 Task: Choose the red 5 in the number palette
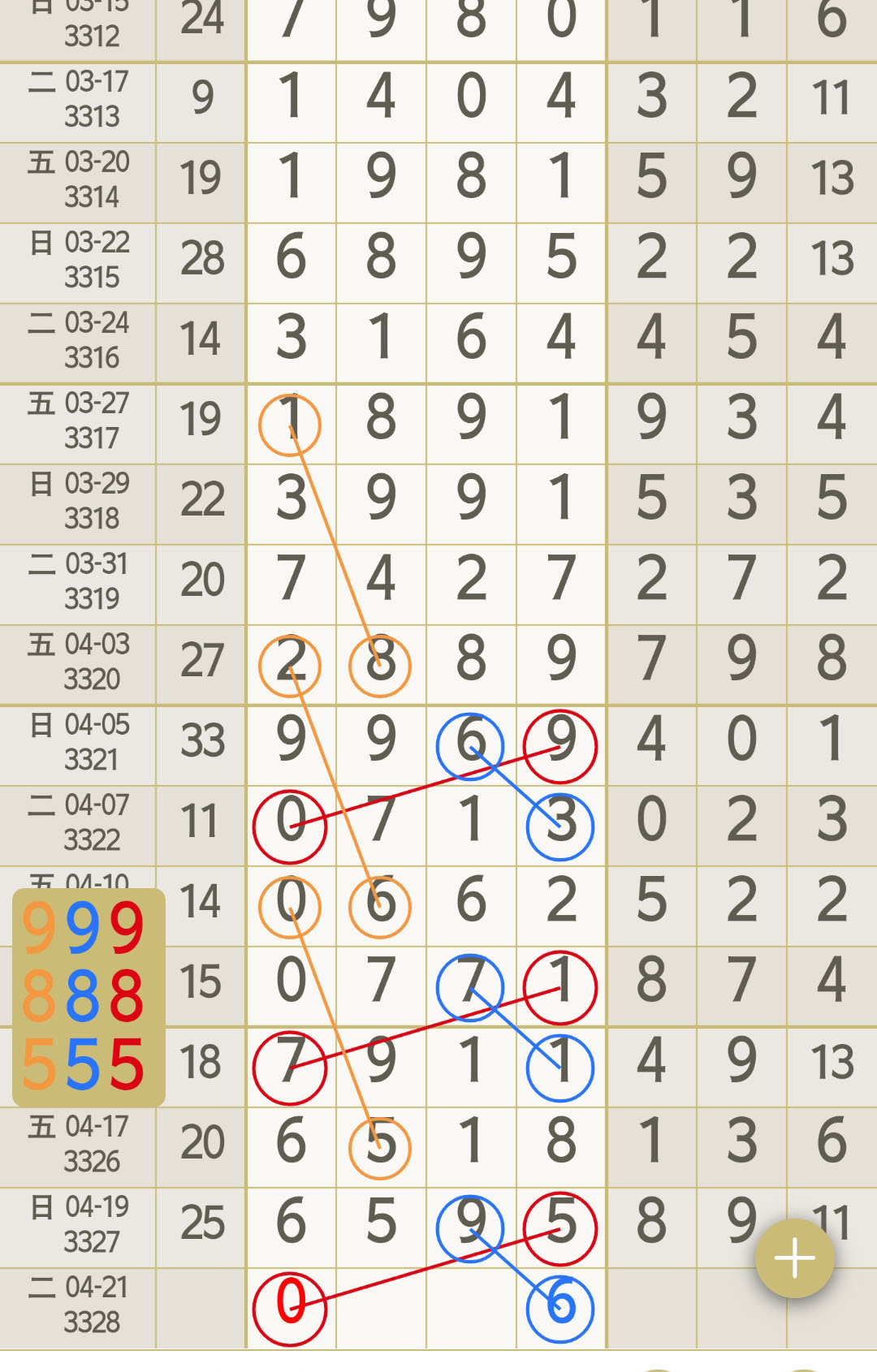pyautogui.click(x=127, y=1064)
